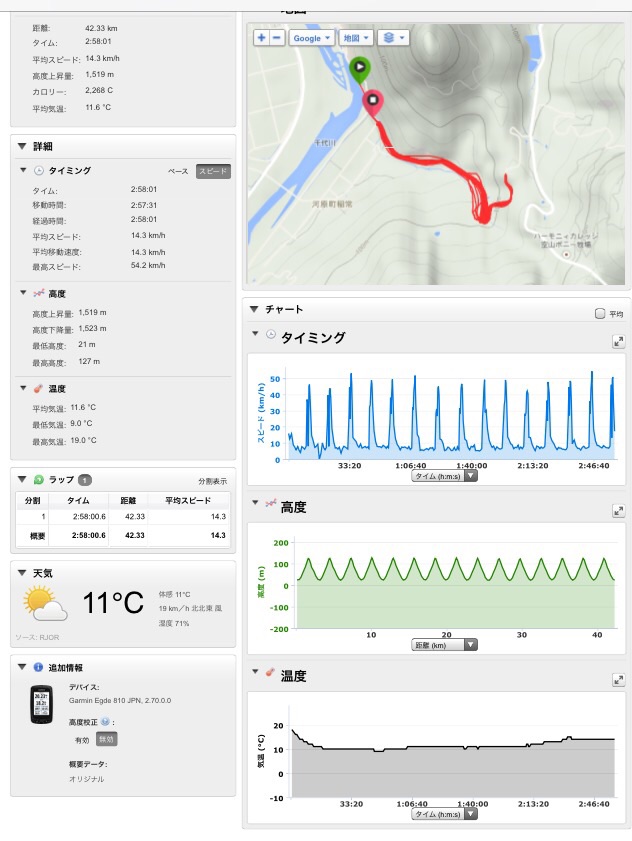The height and width of the screenshot is (841, 632).
Task: Open the 距離 (km) axis dropdown on 高度 chart
Action: pyautogui.click(x=444, y=646)
